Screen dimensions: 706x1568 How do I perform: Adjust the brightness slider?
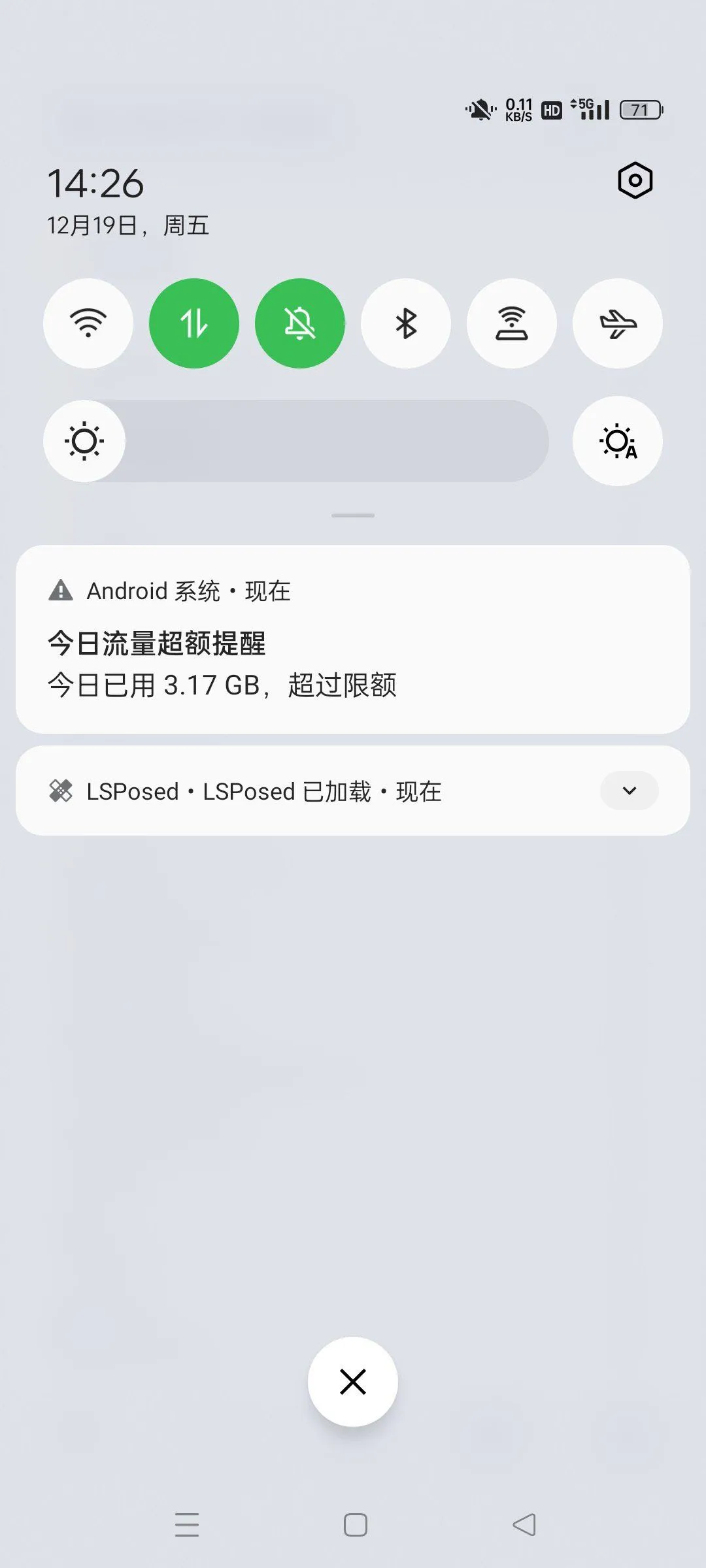click(327, 441)
